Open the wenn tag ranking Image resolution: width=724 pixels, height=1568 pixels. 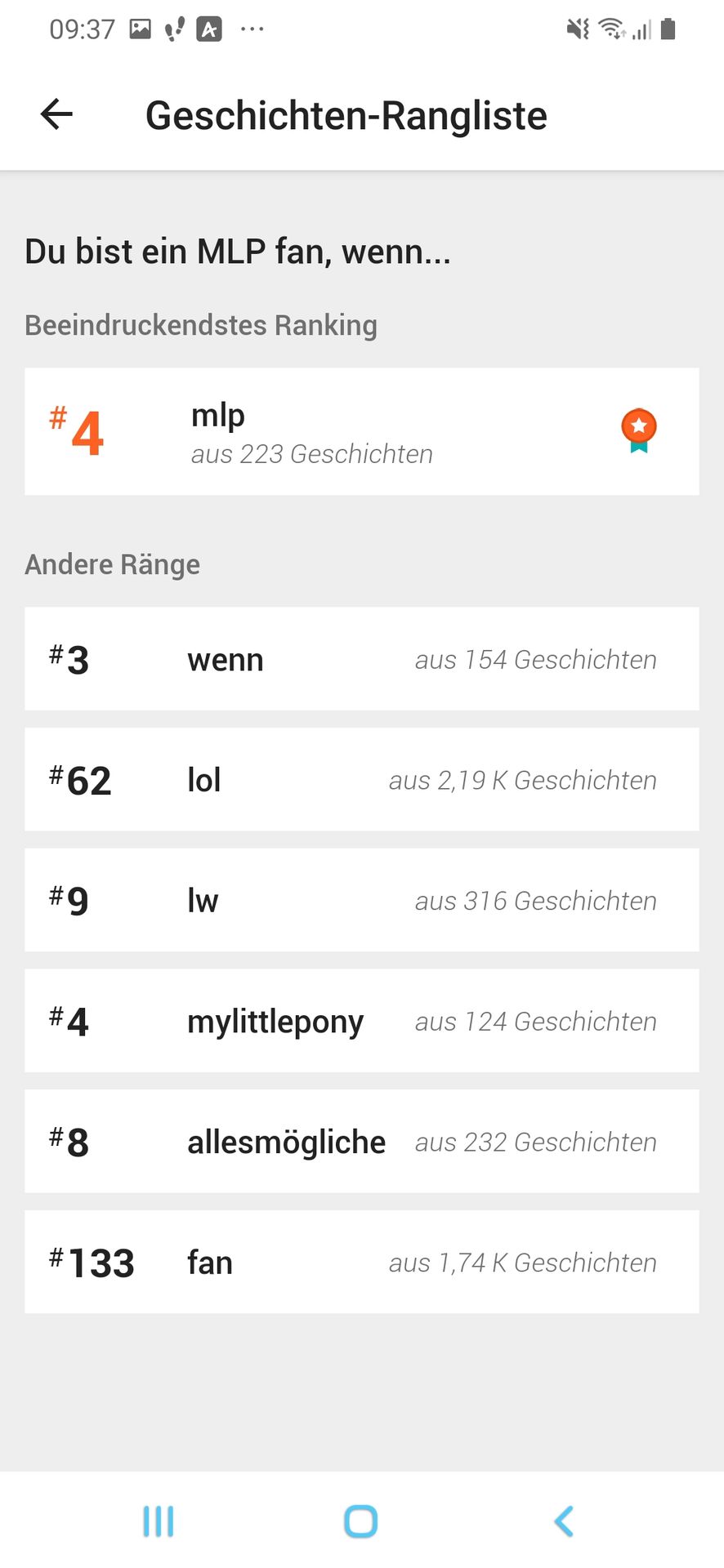[x=361, y=658]
